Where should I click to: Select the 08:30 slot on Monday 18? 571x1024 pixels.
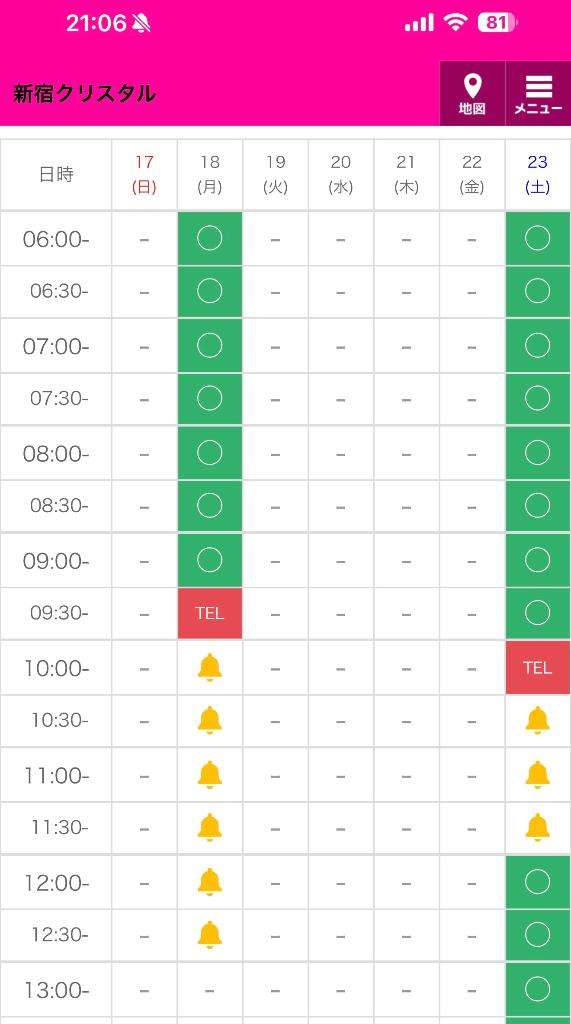210,505
